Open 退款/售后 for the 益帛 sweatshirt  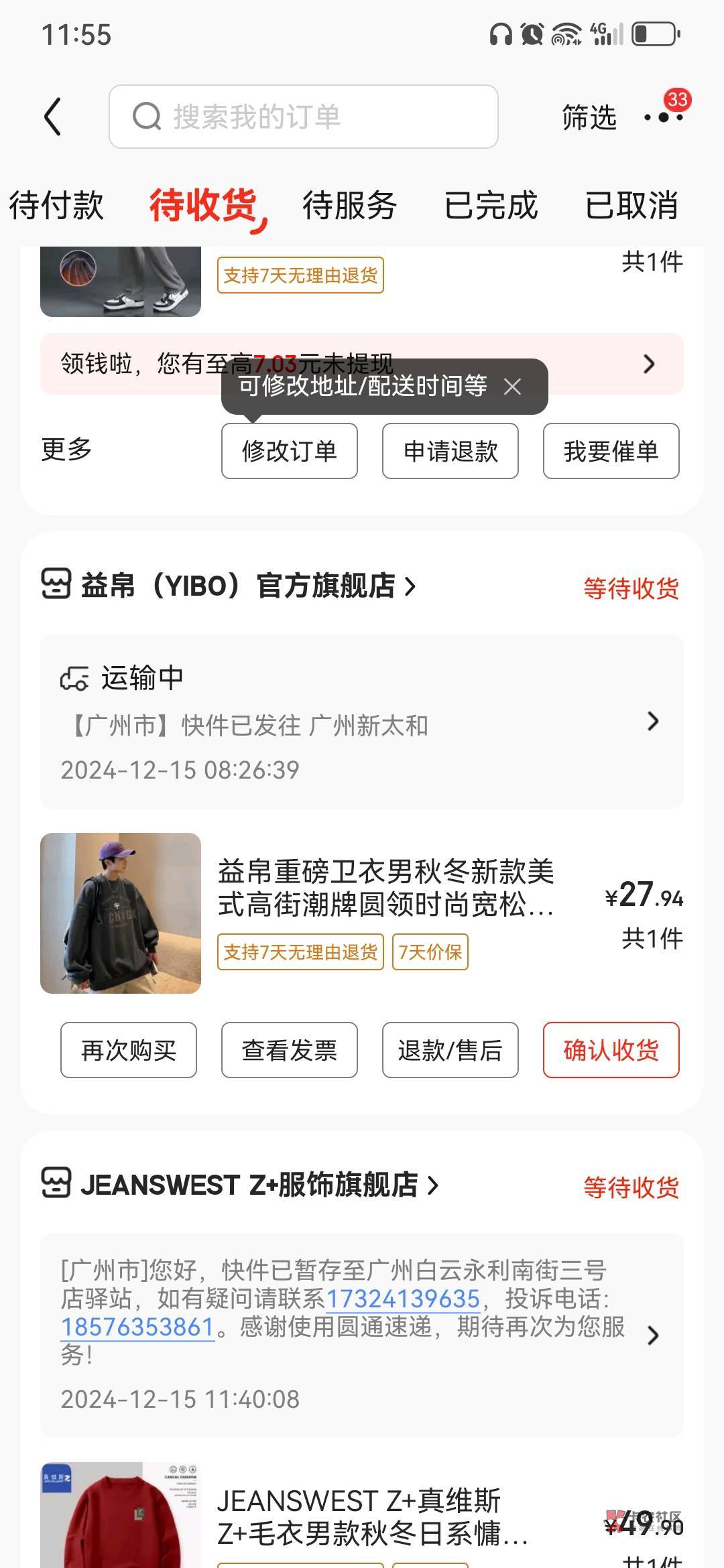[450, 1050]
